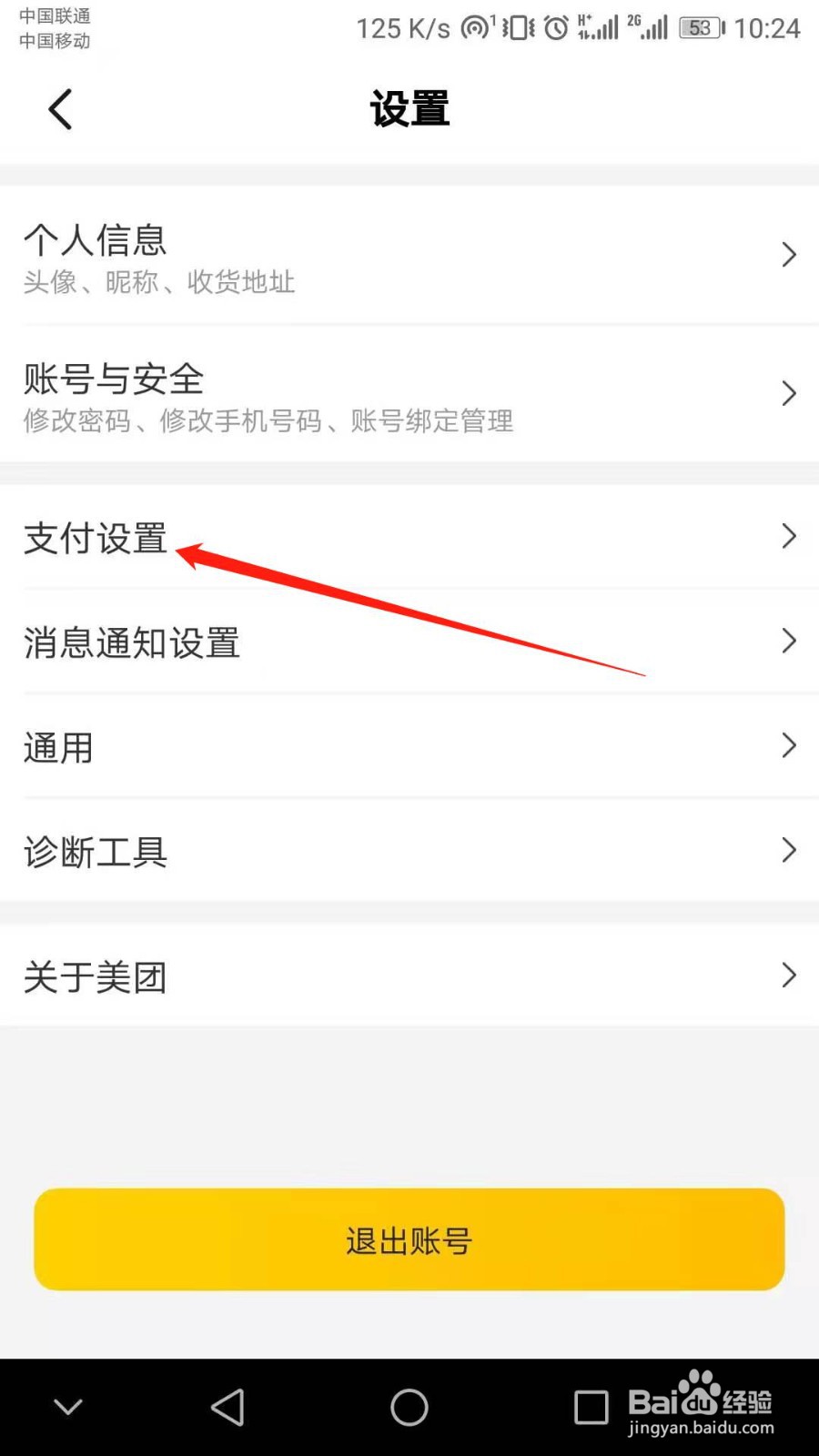
Task: Tap the battery indicator in status bar
Action: [x=701, y=28]
